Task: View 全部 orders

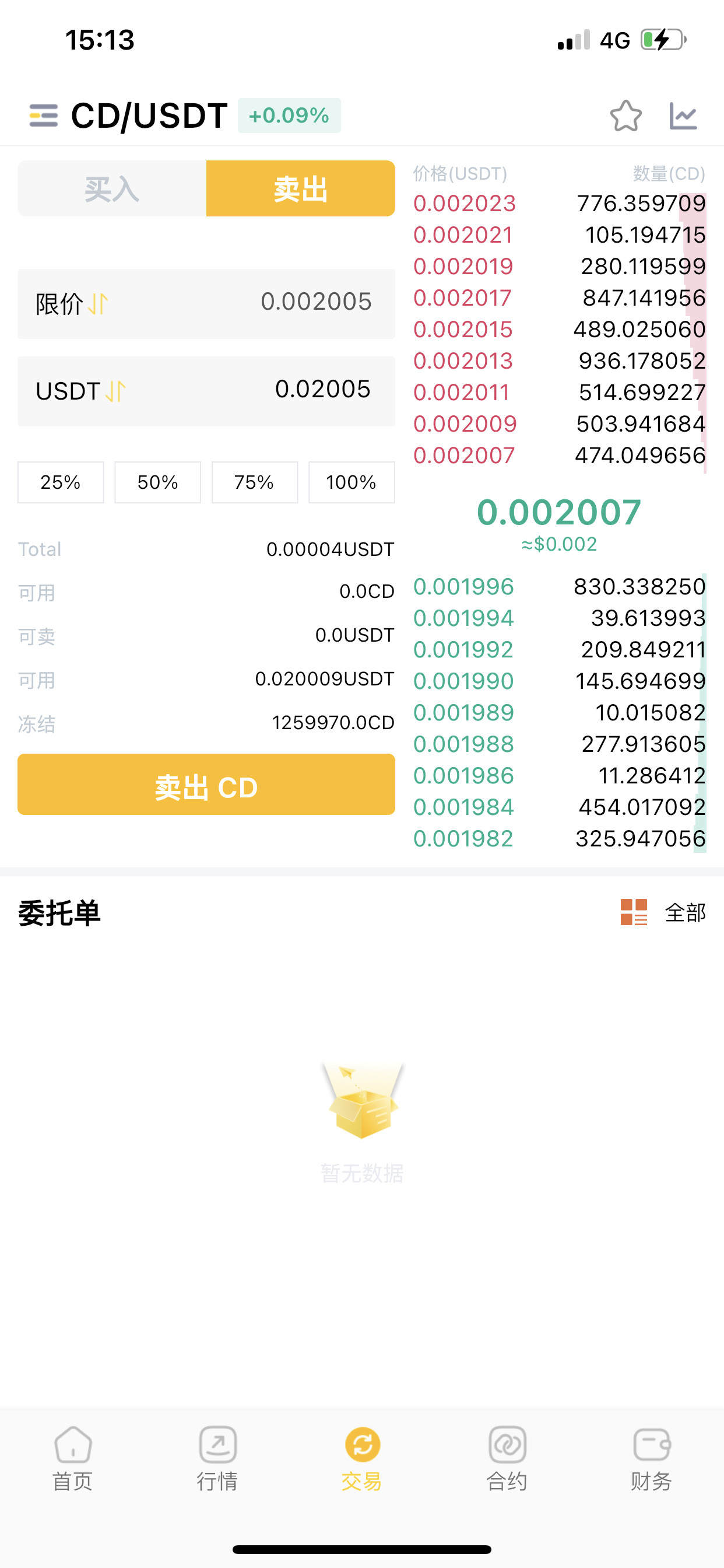Action: [x=663, y=912]
